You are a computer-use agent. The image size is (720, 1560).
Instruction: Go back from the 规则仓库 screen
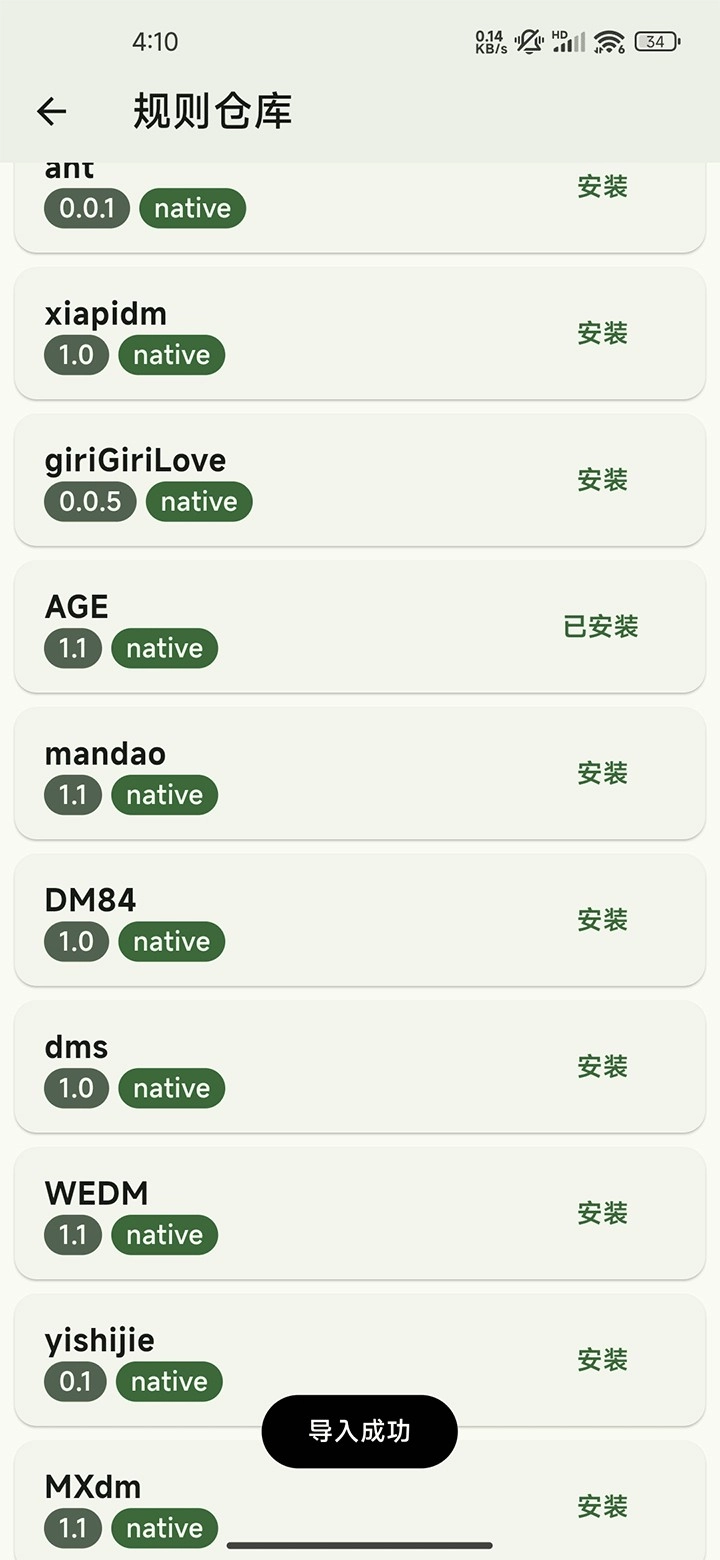(x=52, y=111)
